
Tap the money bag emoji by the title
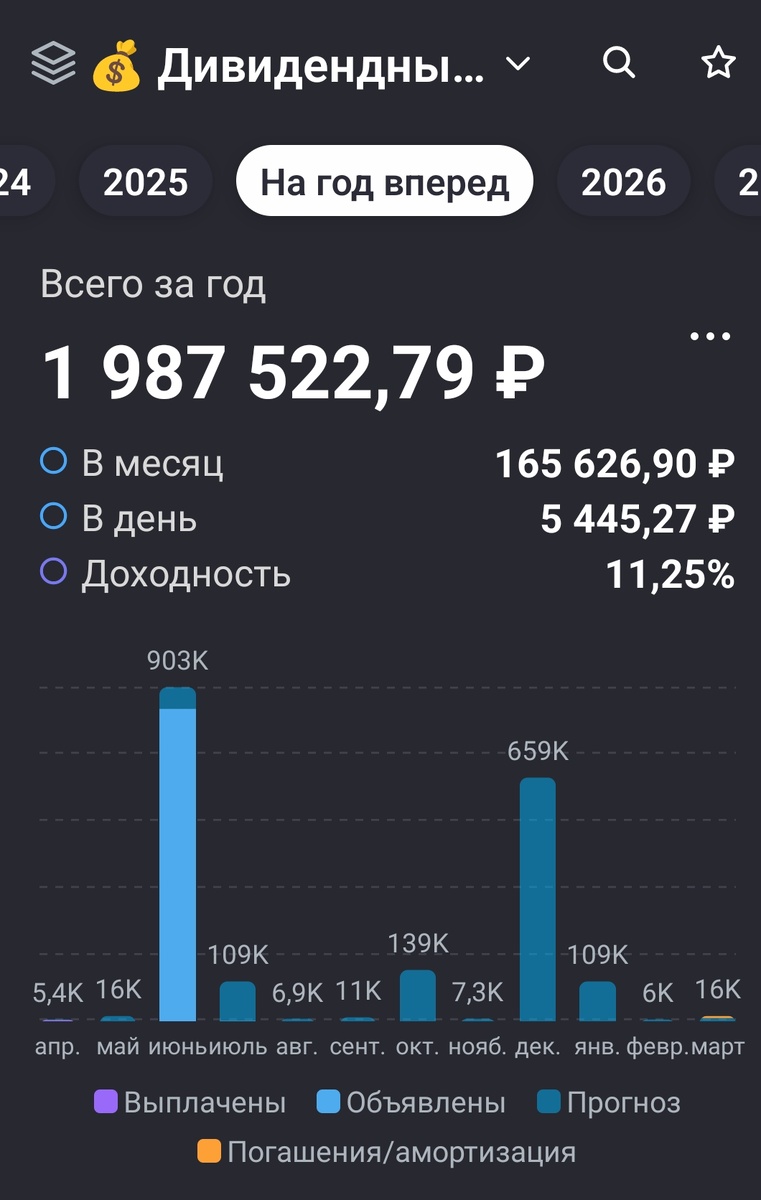[116, 63]
